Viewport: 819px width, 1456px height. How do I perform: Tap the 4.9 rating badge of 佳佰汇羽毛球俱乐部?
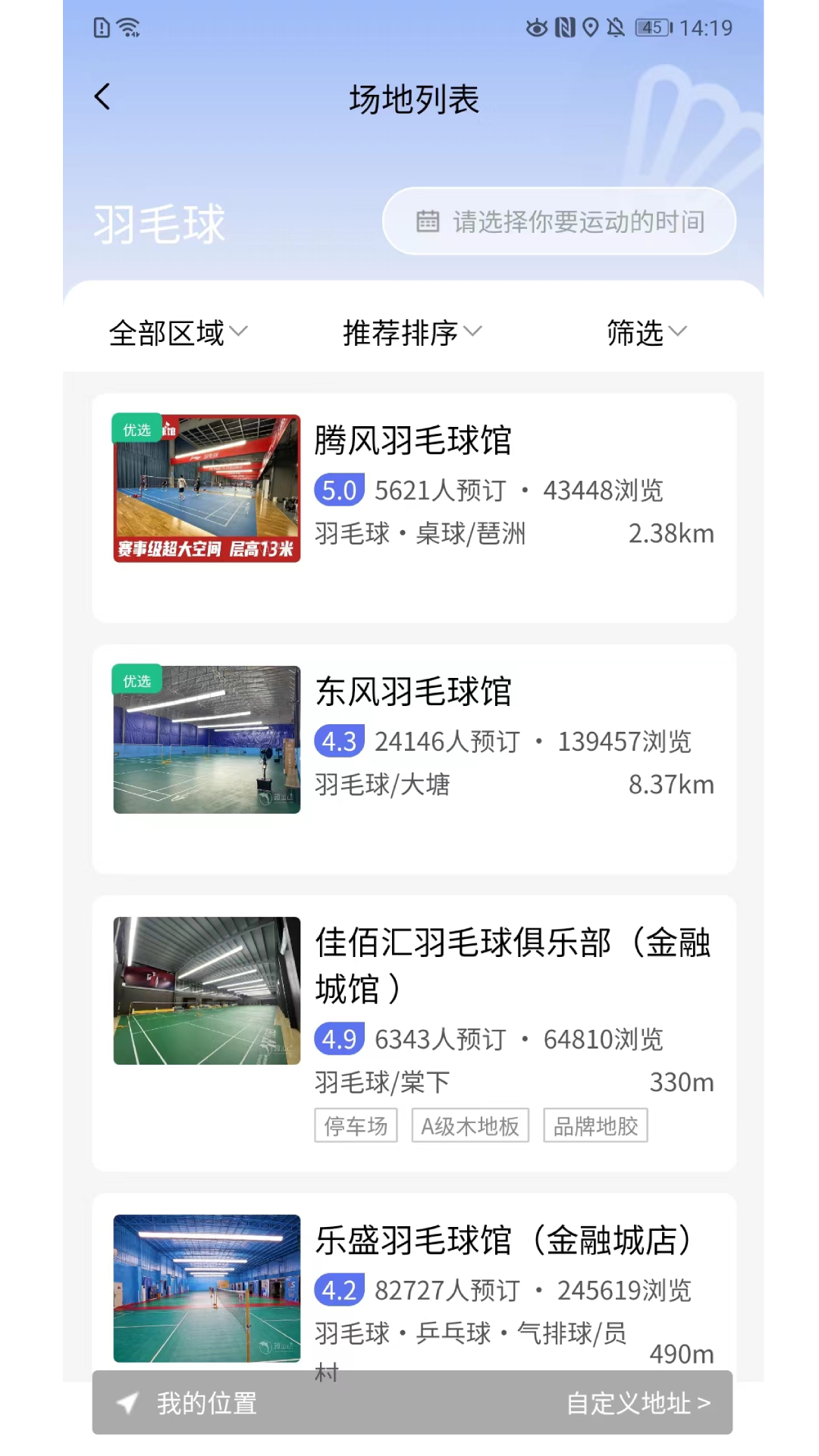point(338,1039)
